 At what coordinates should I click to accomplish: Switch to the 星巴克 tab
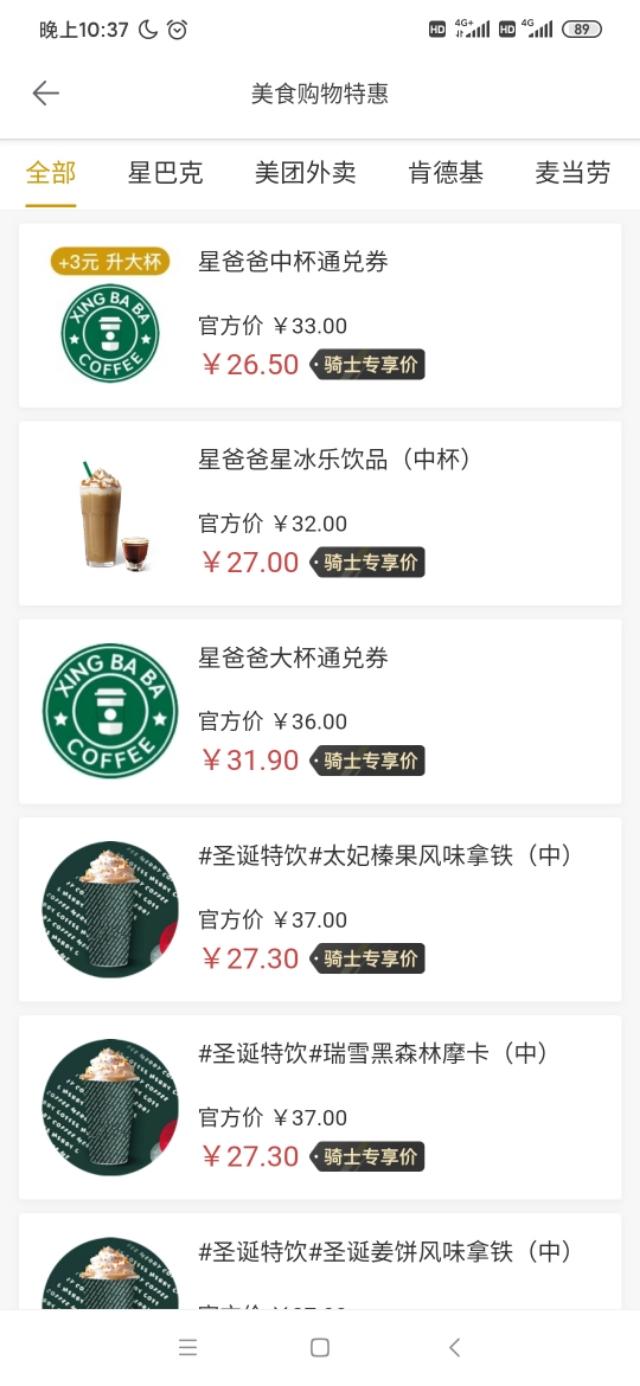tap(165, 173)
